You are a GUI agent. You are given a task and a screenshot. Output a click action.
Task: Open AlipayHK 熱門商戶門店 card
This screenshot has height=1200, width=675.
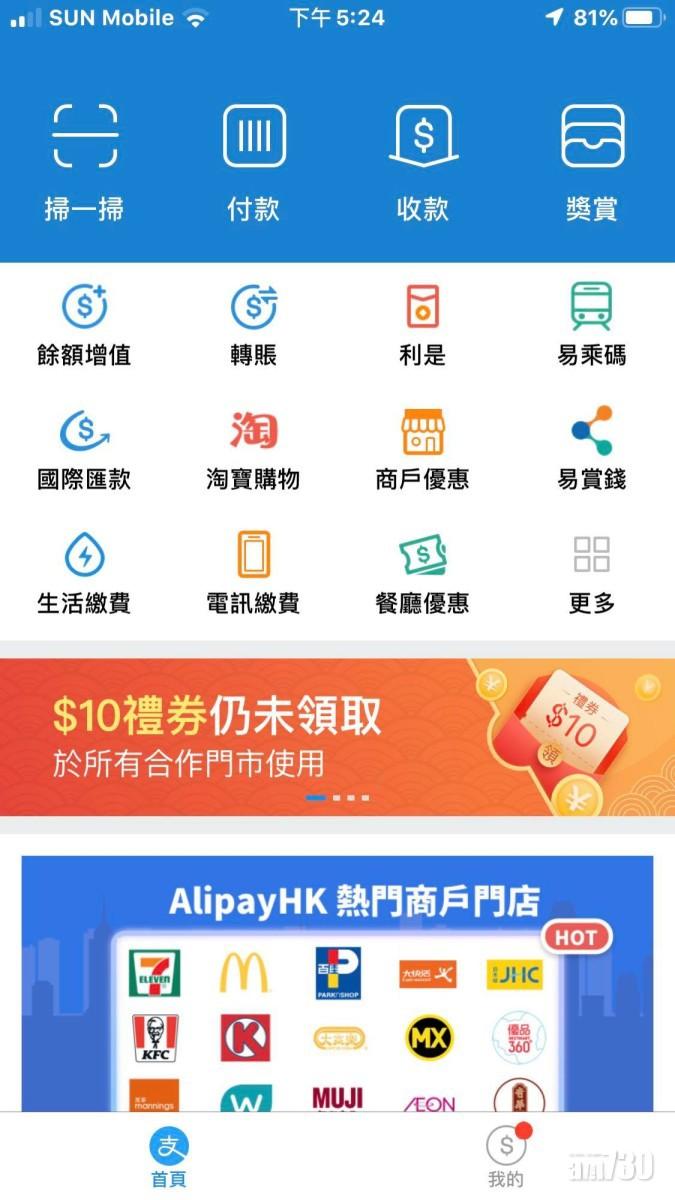point(337,980)
